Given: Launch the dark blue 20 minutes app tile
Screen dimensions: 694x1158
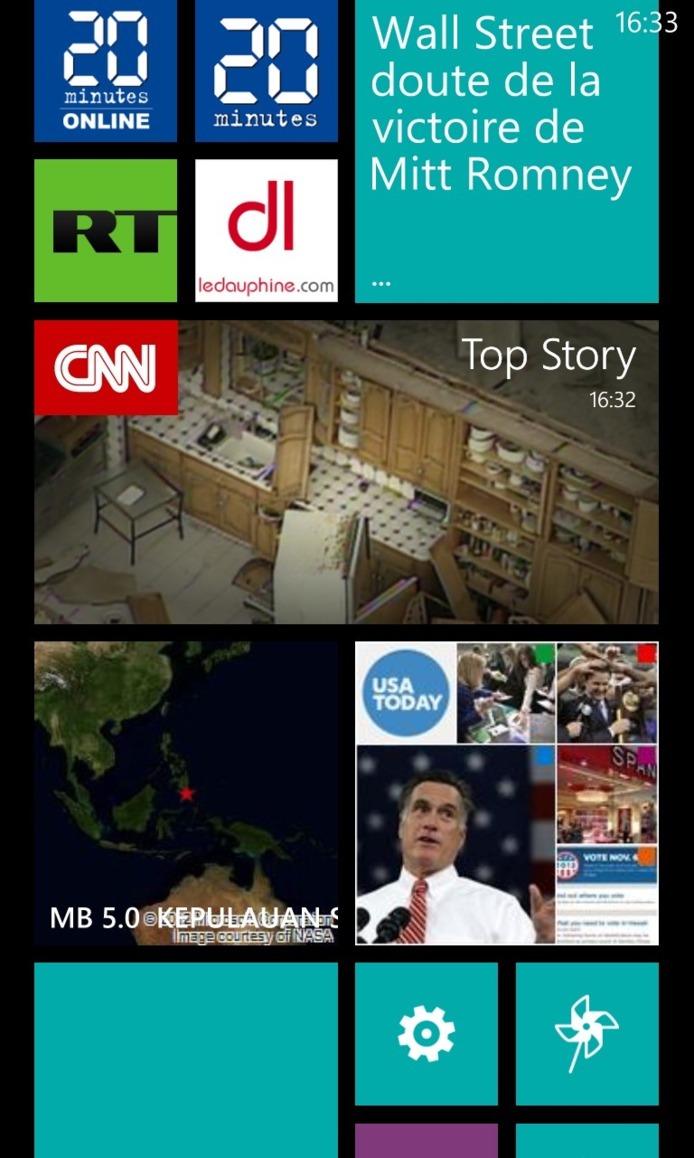Looking at the screenshot, I should pyautogui.click(x=266, y=71).
